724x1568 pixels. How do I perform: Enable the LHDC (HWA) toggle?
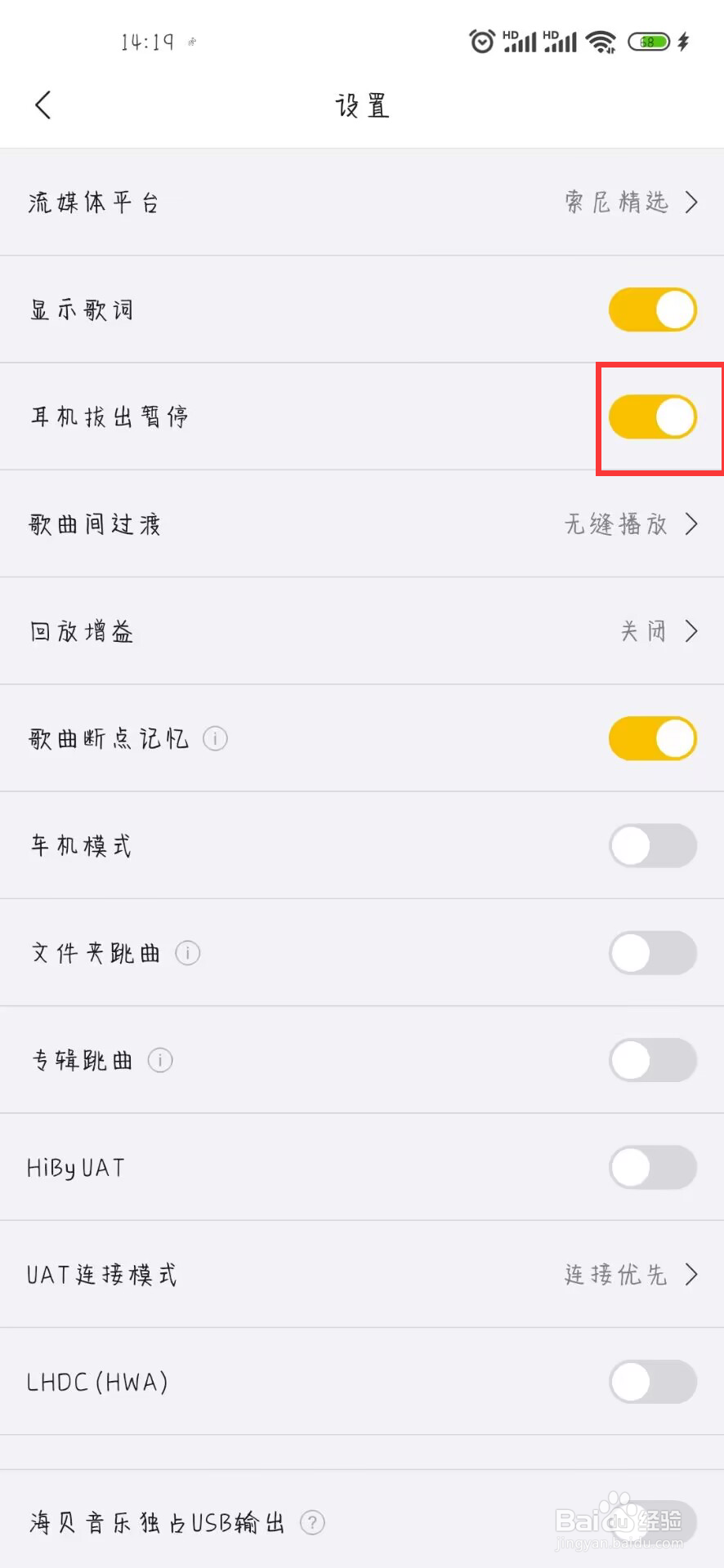[x=652, y=1382]
